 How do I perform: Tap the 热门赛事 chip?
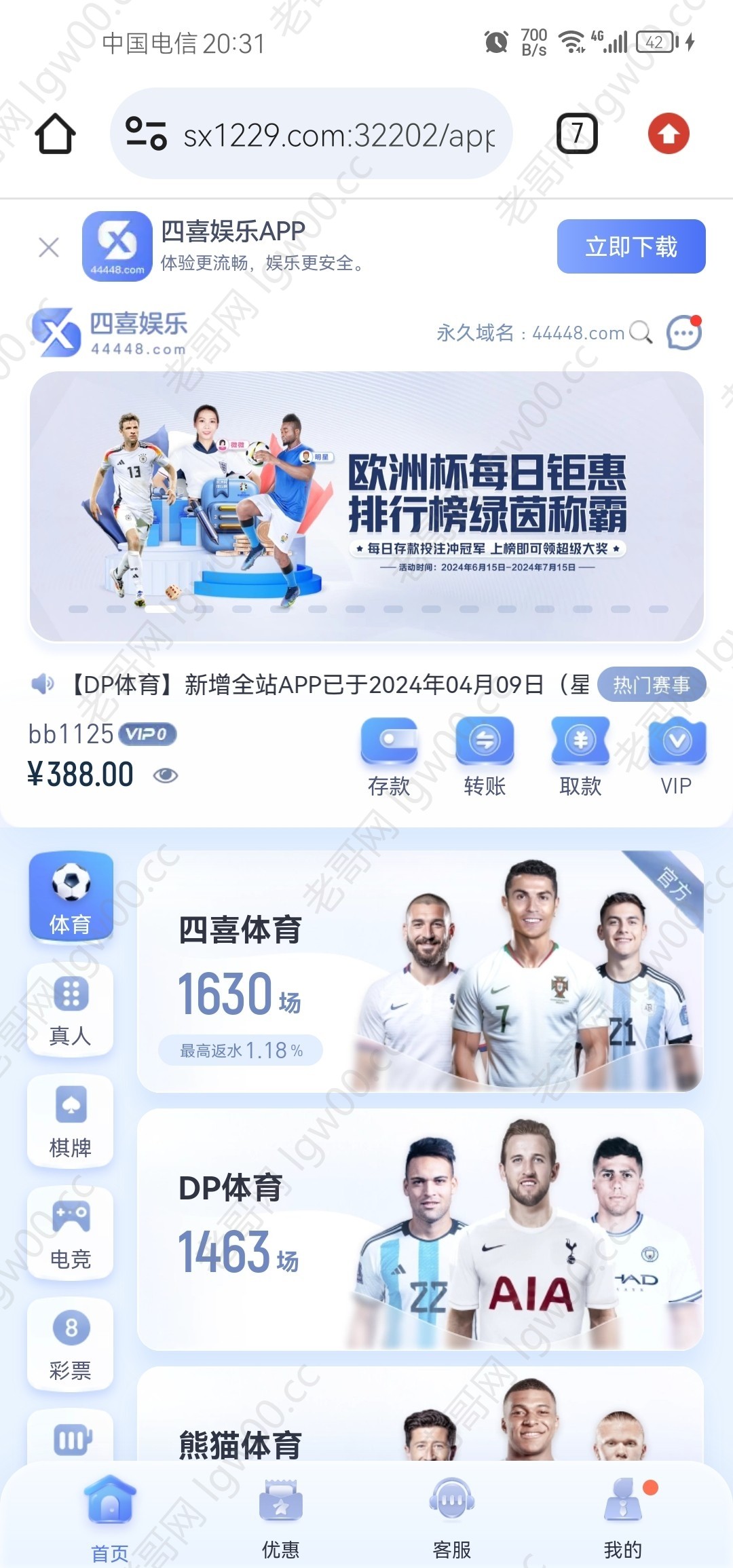(651, 685)
